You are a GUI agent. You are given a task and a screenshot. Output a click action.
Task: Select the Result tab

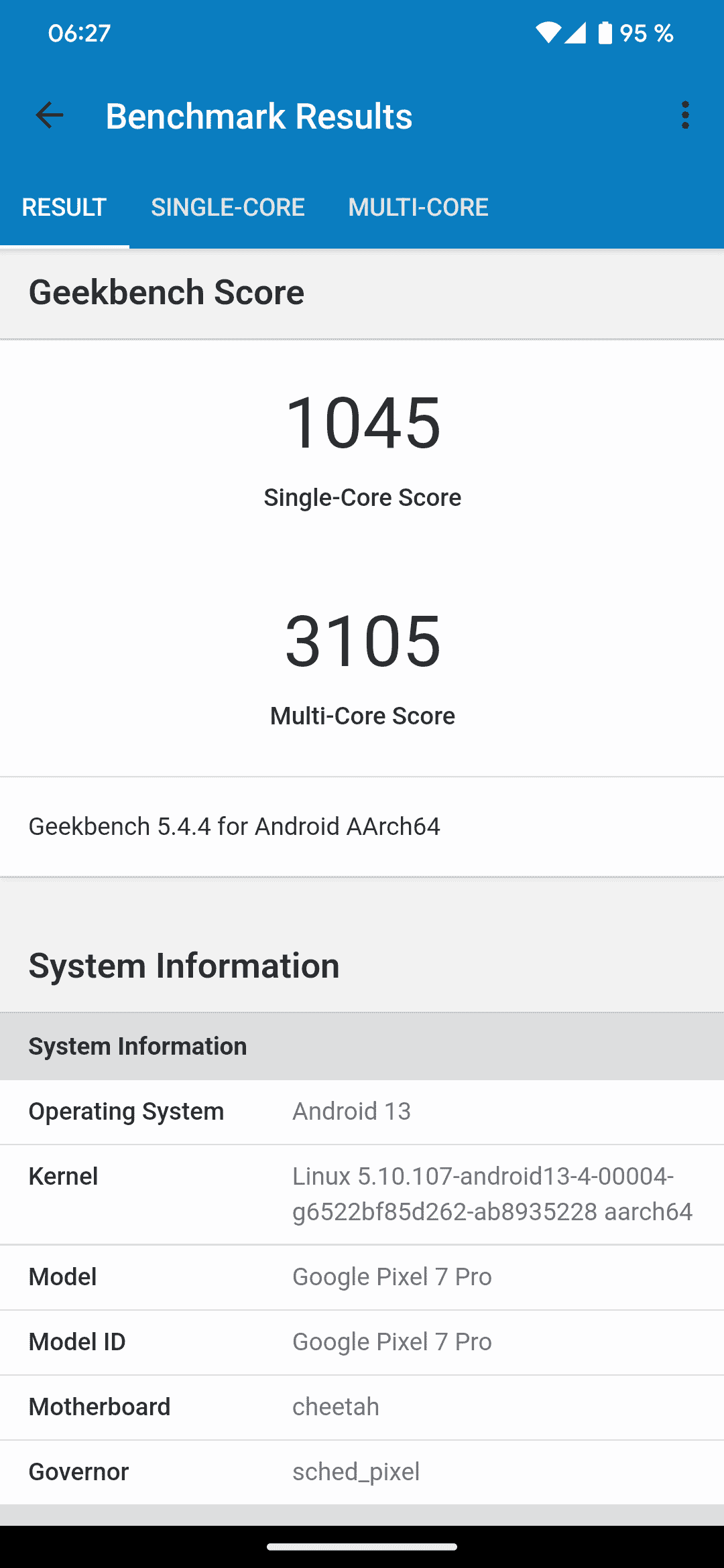coord(64,208)
